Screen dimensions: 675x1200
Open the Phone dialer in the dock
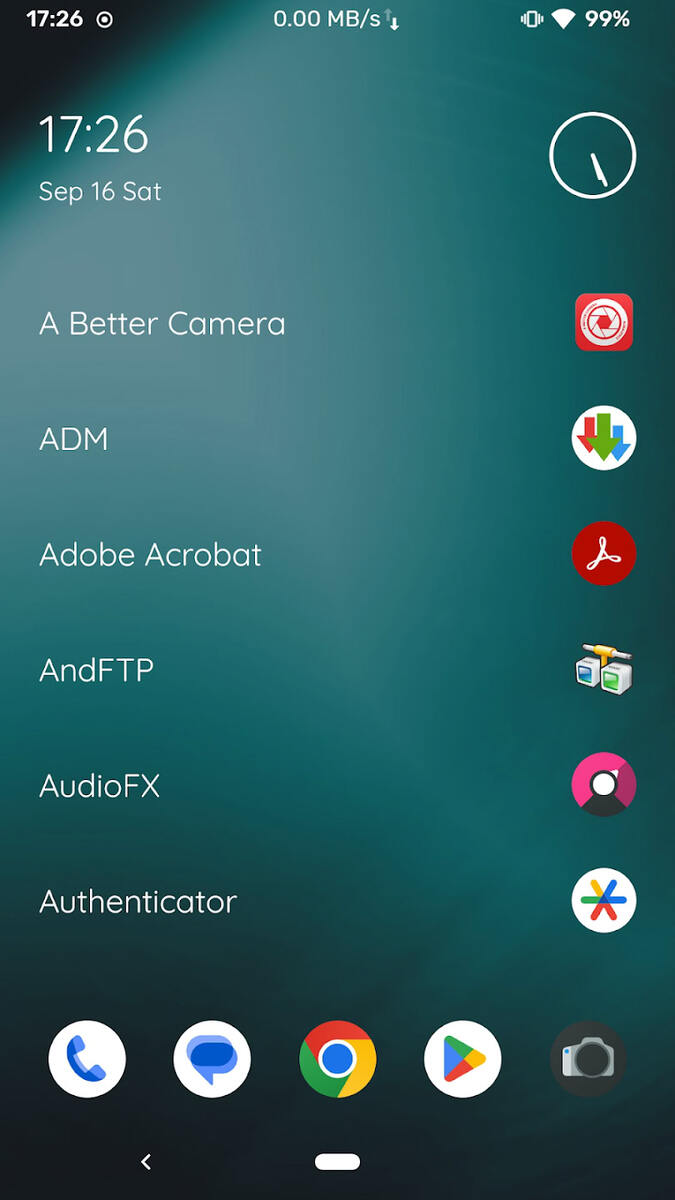pyautogui.click(x=87, y=1059)
